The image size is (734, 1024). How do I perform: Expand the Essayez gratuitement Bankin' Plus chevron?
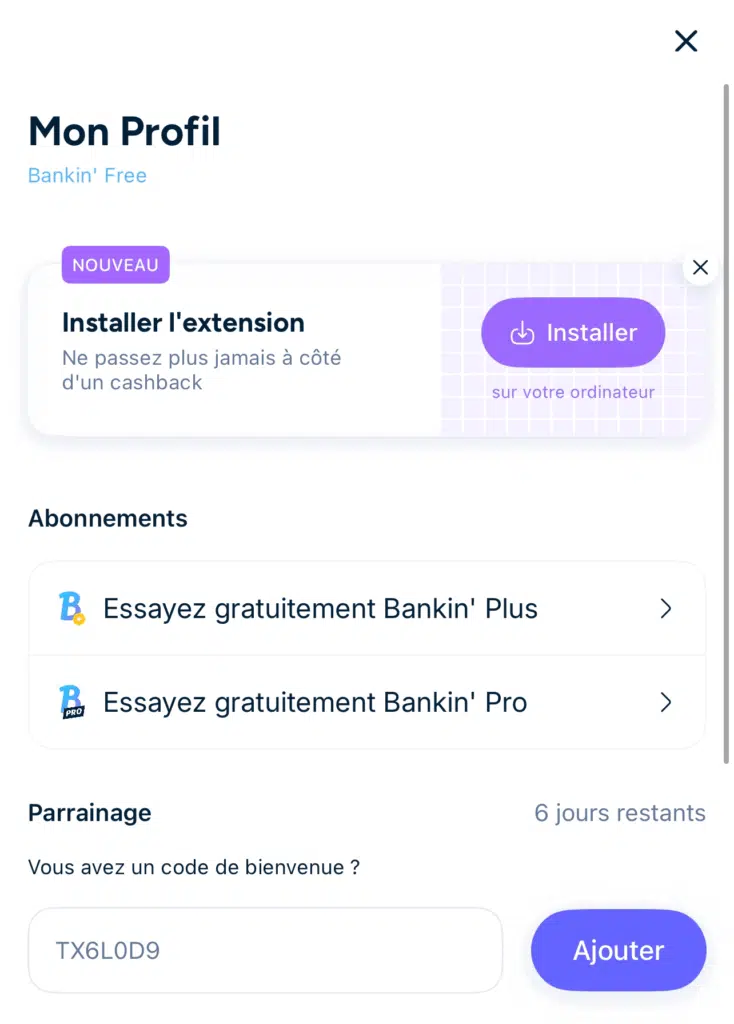(x=666, y=608)
